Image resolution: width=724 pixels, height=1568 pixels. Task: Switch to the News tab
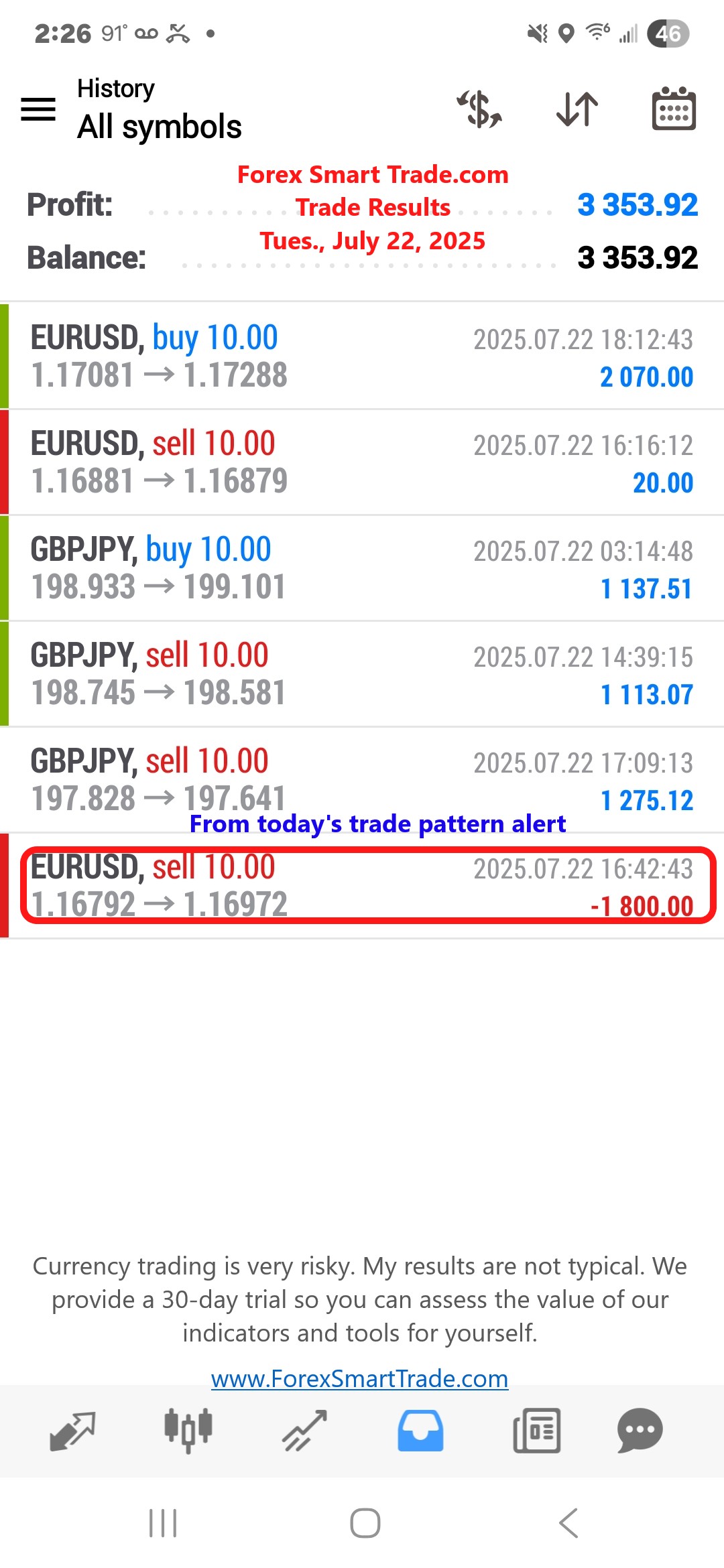(x=536, y=1431)
